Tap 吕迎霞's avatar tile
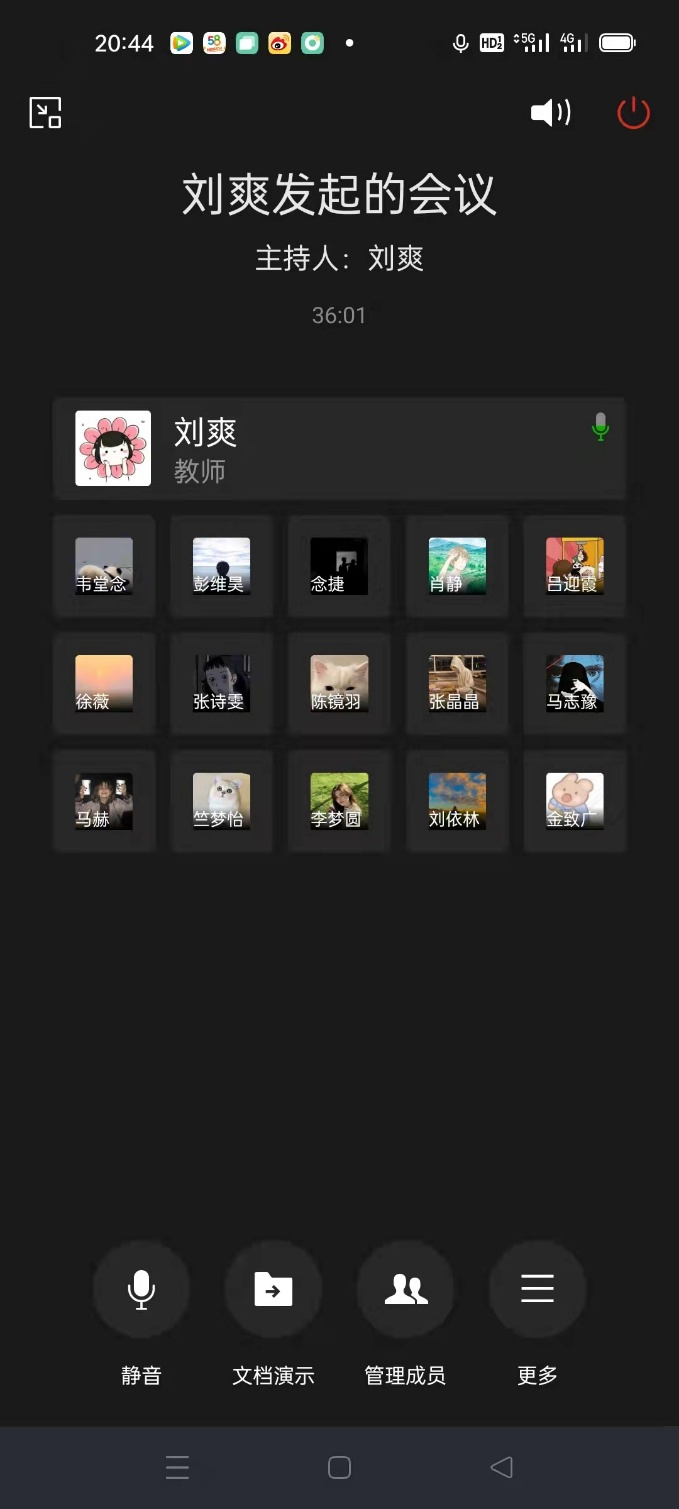The height and width of the screenshot is (1509, 679). [x=575, y=566]
